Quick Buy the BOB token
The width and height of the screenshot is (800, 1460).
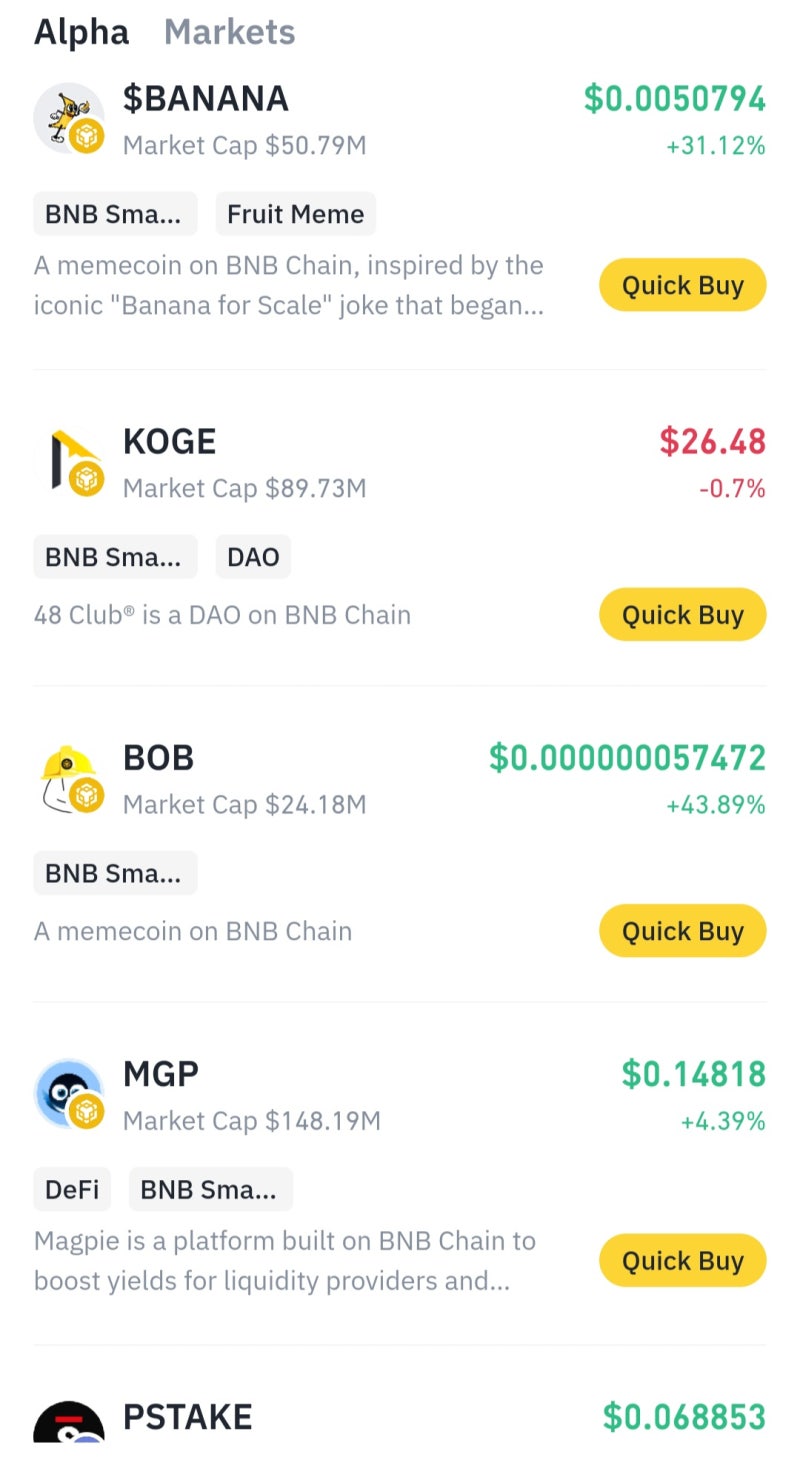[x=682, y=931]
